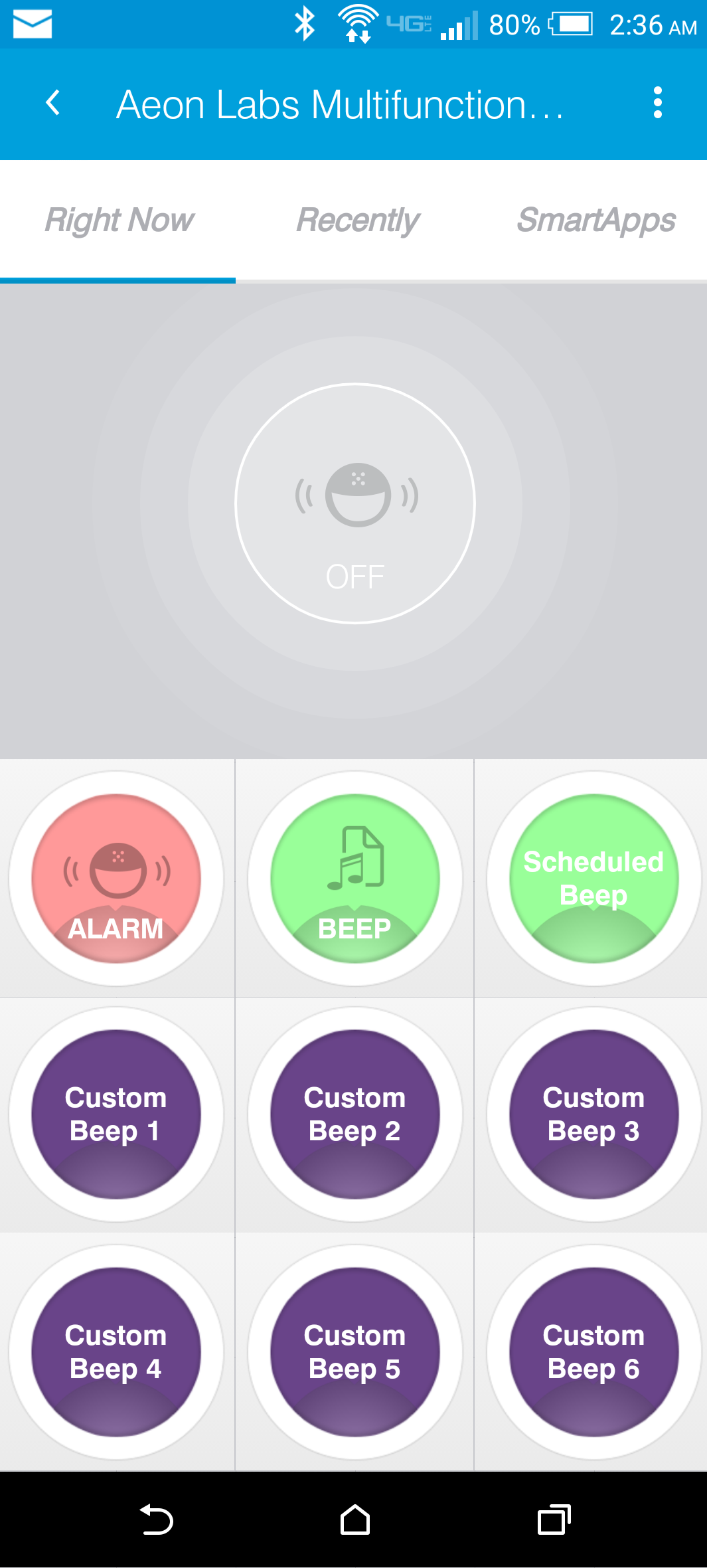Go back using the header arrow
This screenshot has width=707, height=1568.
click(53, 104)
